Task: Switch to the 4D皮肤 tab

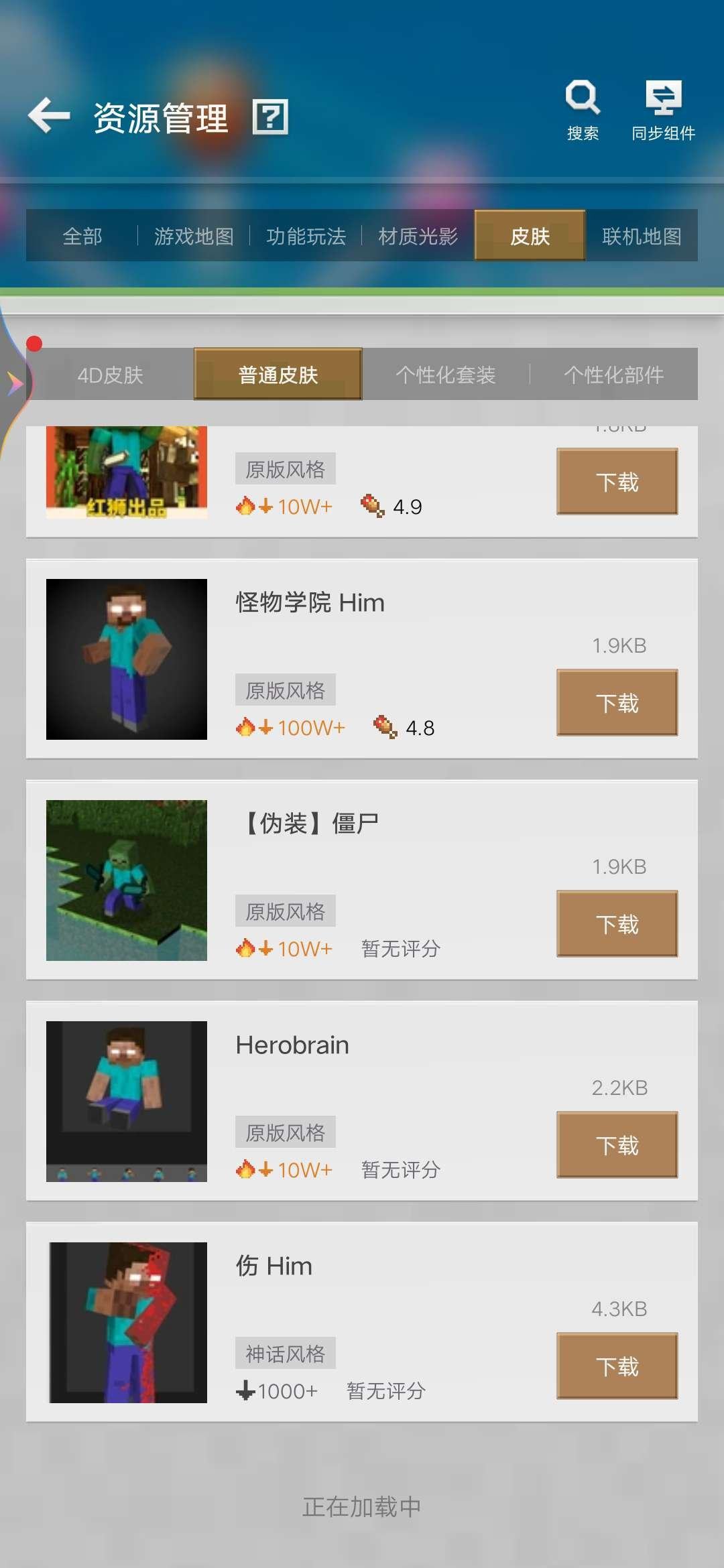Action: click(x=111, y=375)
